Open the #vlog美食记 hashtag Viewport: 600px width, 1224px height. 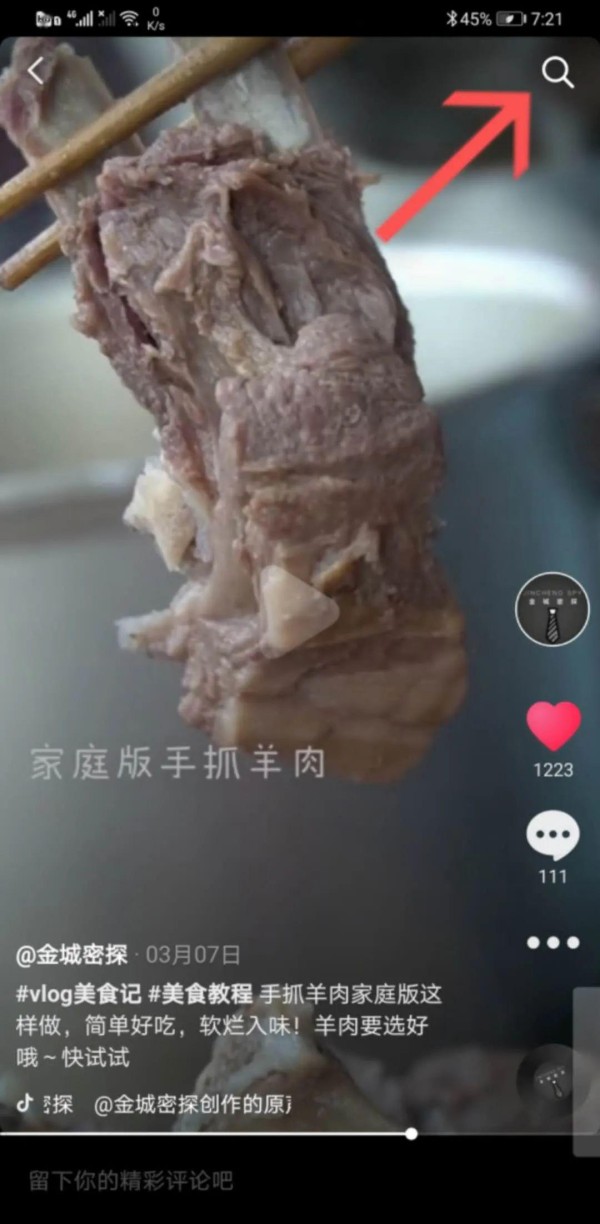point(78,995)
